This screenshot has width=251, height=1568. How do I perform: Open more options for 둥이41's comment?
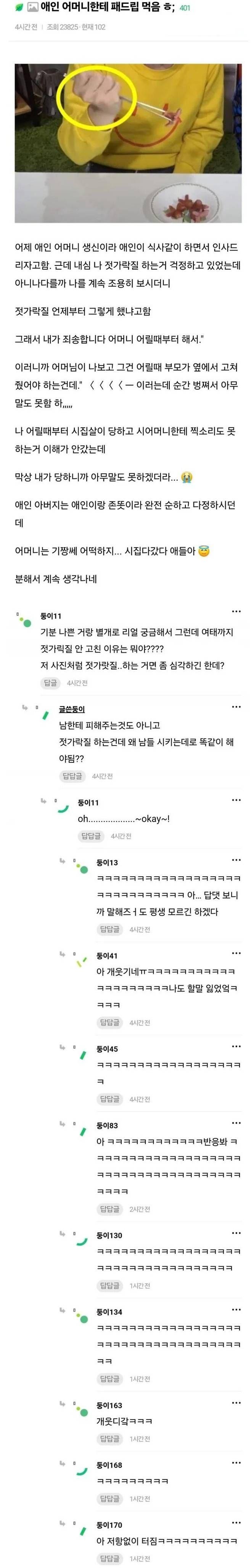[237, 953]
